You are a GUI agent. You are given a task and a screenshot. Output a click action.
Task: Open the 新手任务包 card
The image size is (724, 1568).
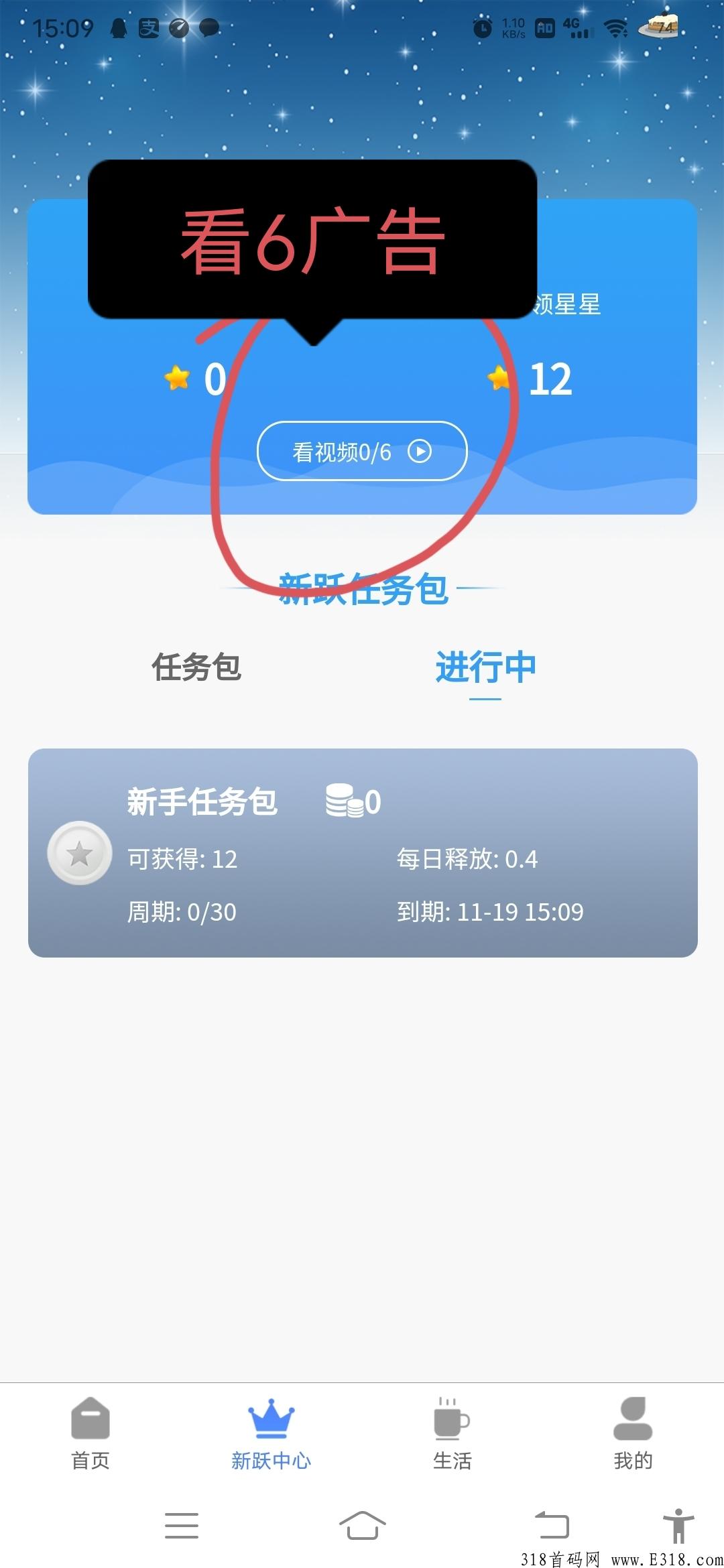point(363,852)
